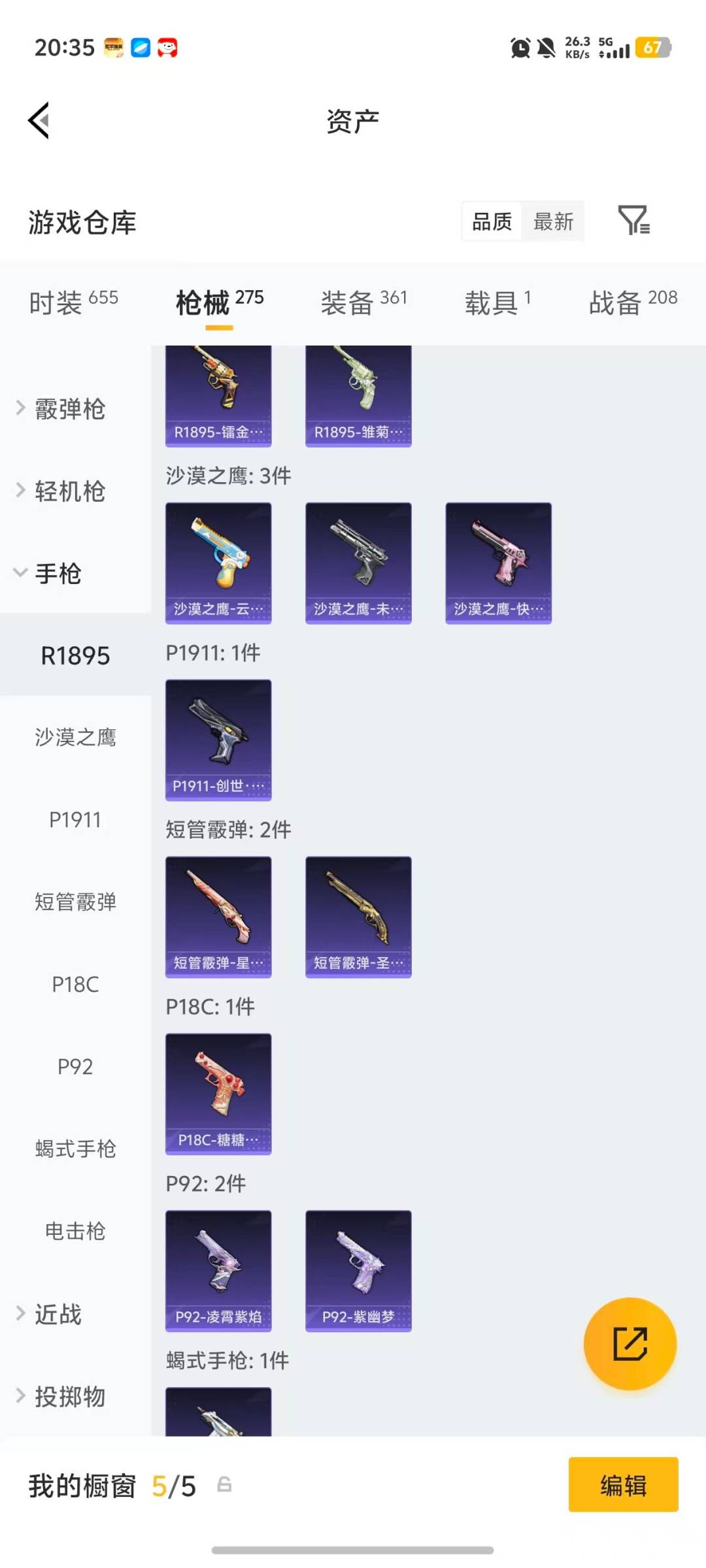Image resolution: width=706 pixels, height=1568 pixels.
Task: Toggle sorting to 品质
Action: [x=490, y=222]
